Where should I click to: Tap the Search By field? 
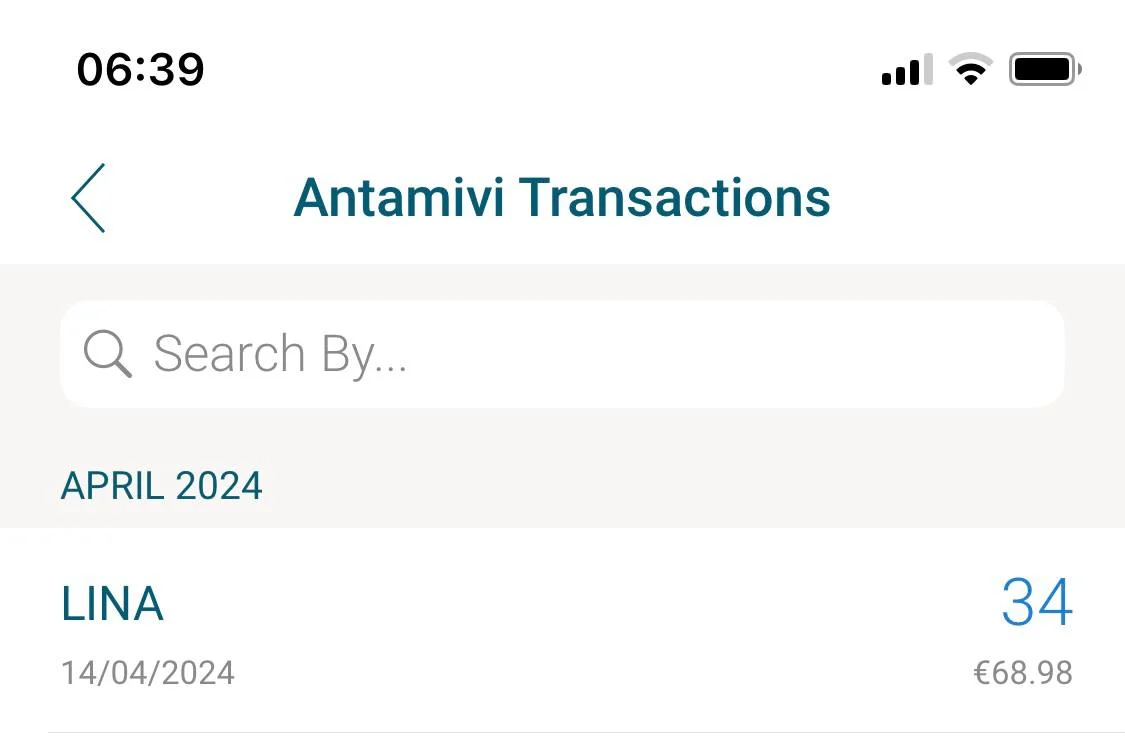(562, 354)
